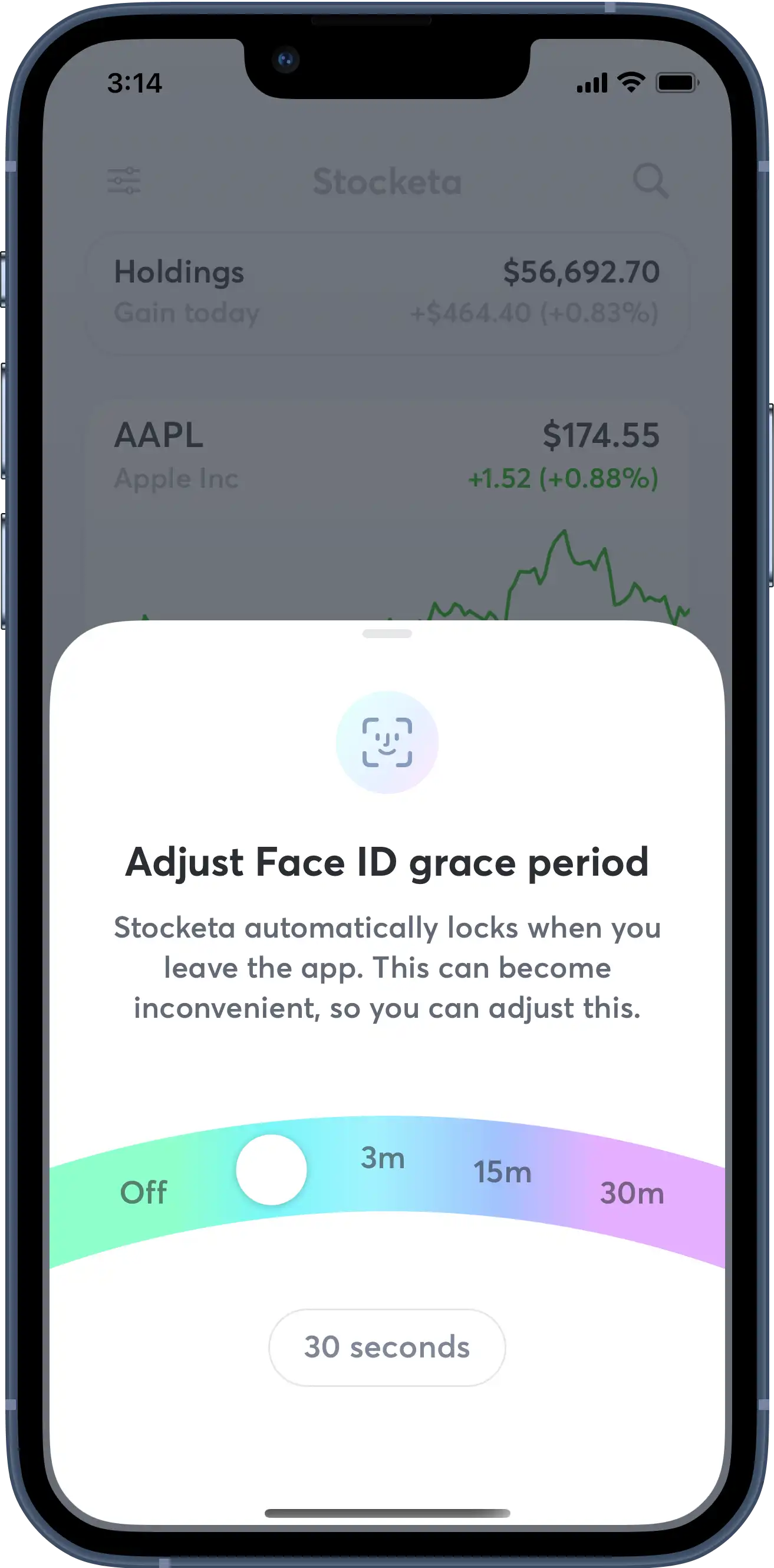This screenshot has width=774, height=1568.
Task: Tap the sheet grabber handle
Action: (x=387, y=634)
